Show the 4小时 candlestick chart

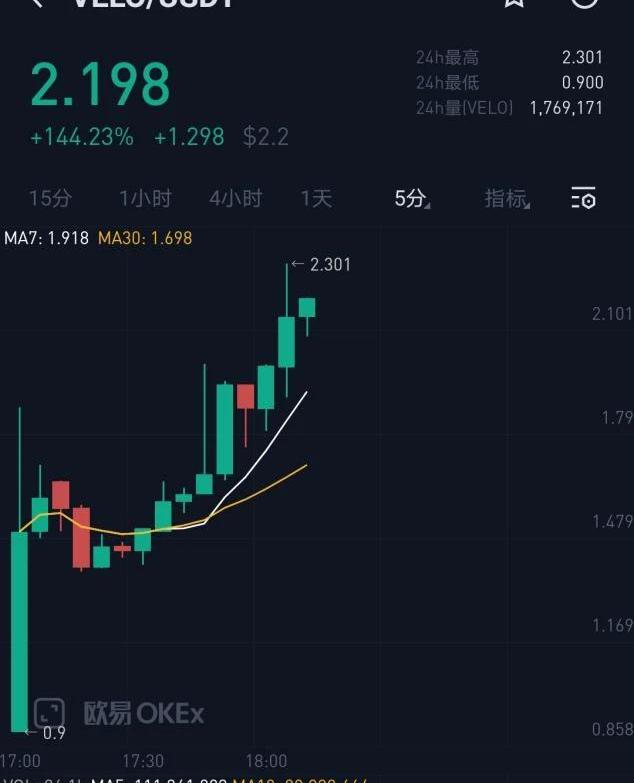235,198
